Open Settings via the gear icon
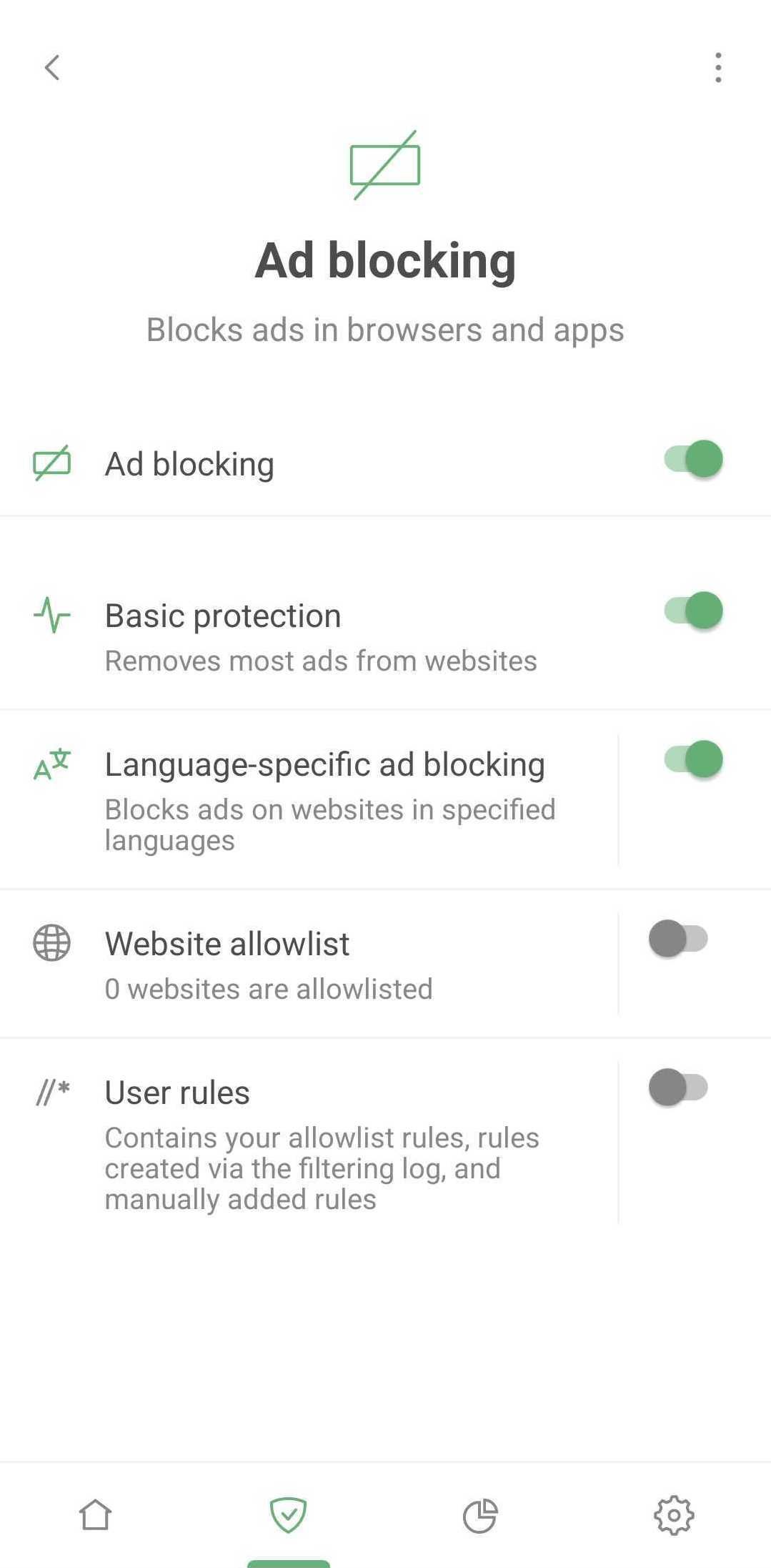The width and height of the screenshot is (771, 1568). pyautogui.click(x=672, y=1514)
